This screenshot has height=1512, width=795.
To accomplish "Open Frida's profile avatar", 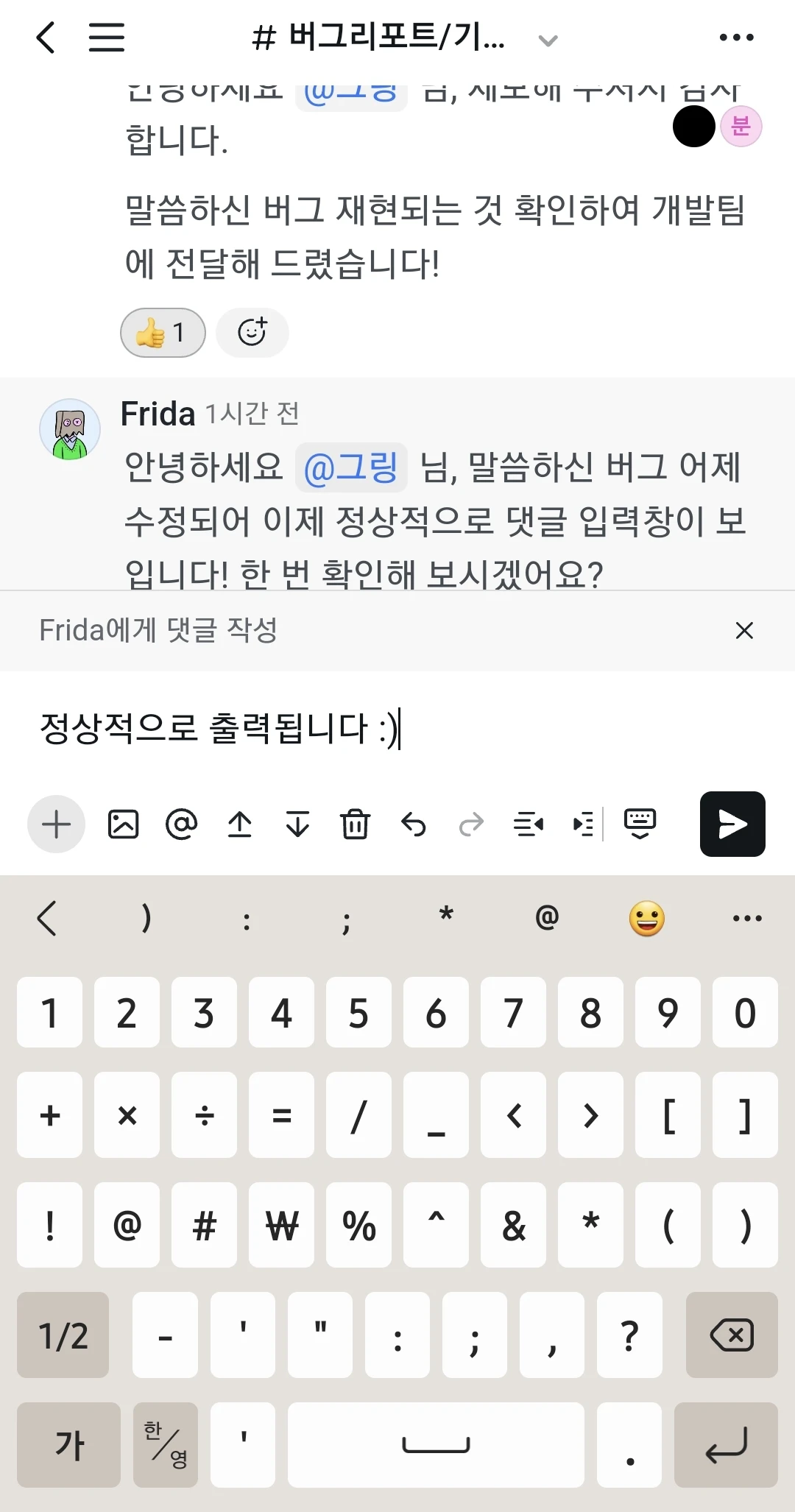I will coord(70,429).
